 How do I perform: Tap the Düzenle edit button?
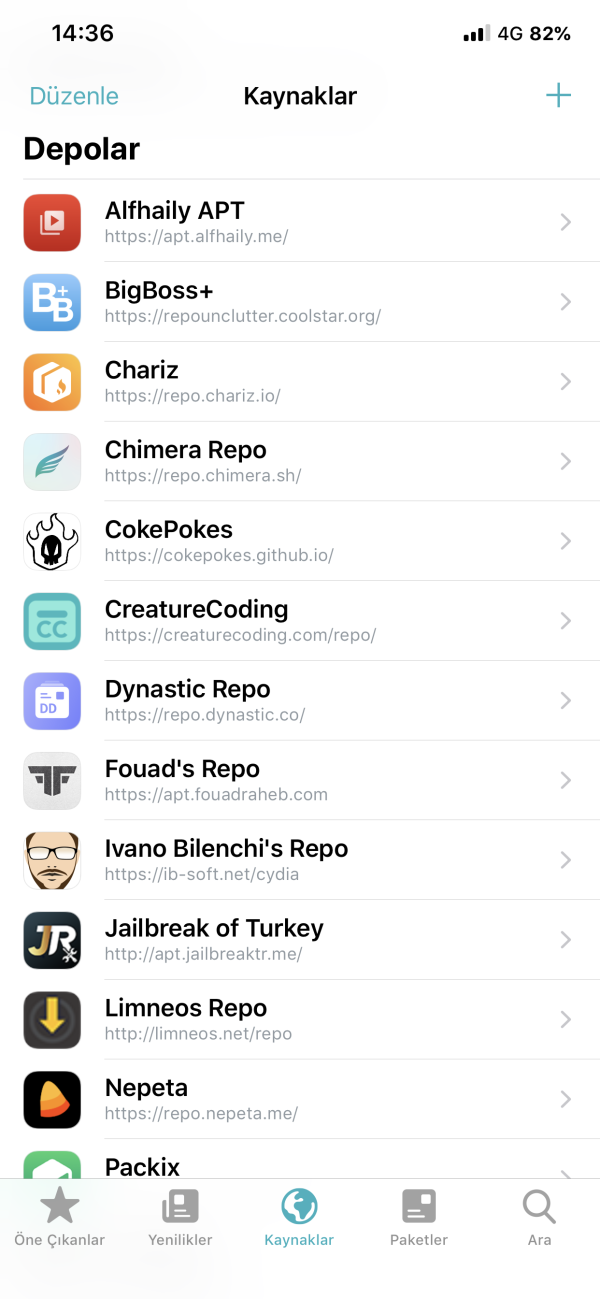tap(74, 96)
